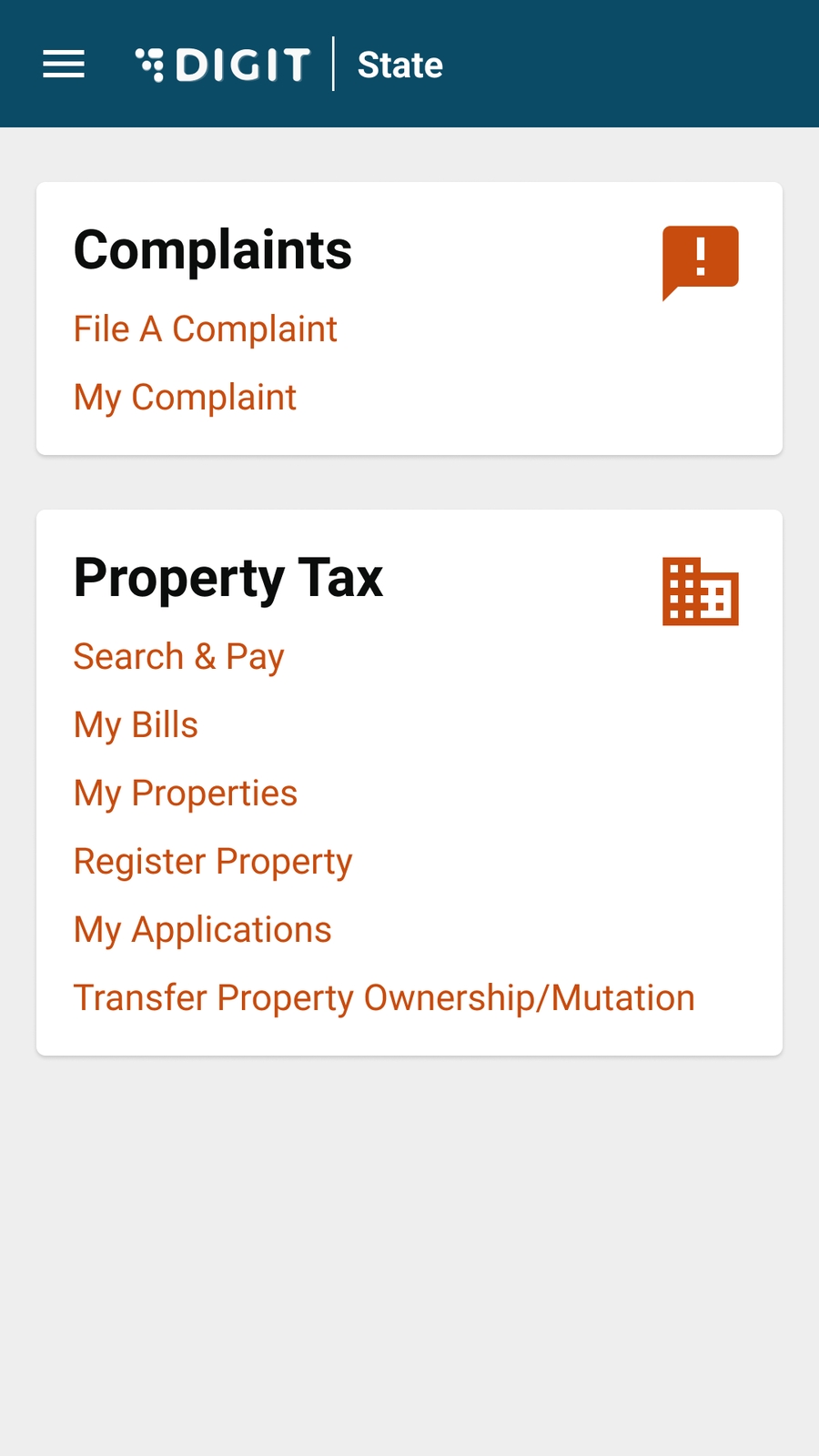Open File A Complaint link

pyautogui.click(x=205, y=329)
